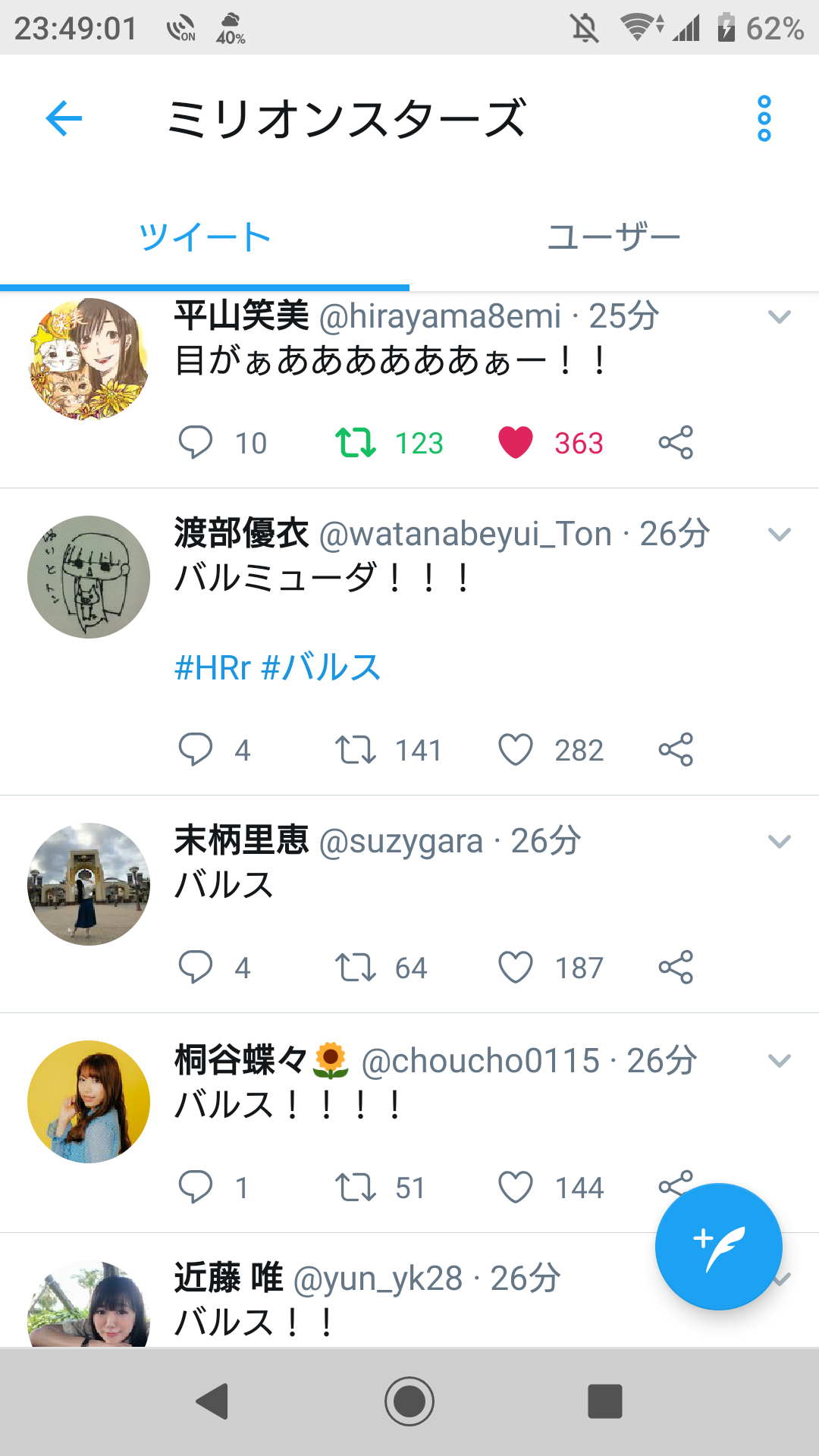Reply to 平山笑美's tweet
The image size is (819, 1456).
(x=196, y=442)
